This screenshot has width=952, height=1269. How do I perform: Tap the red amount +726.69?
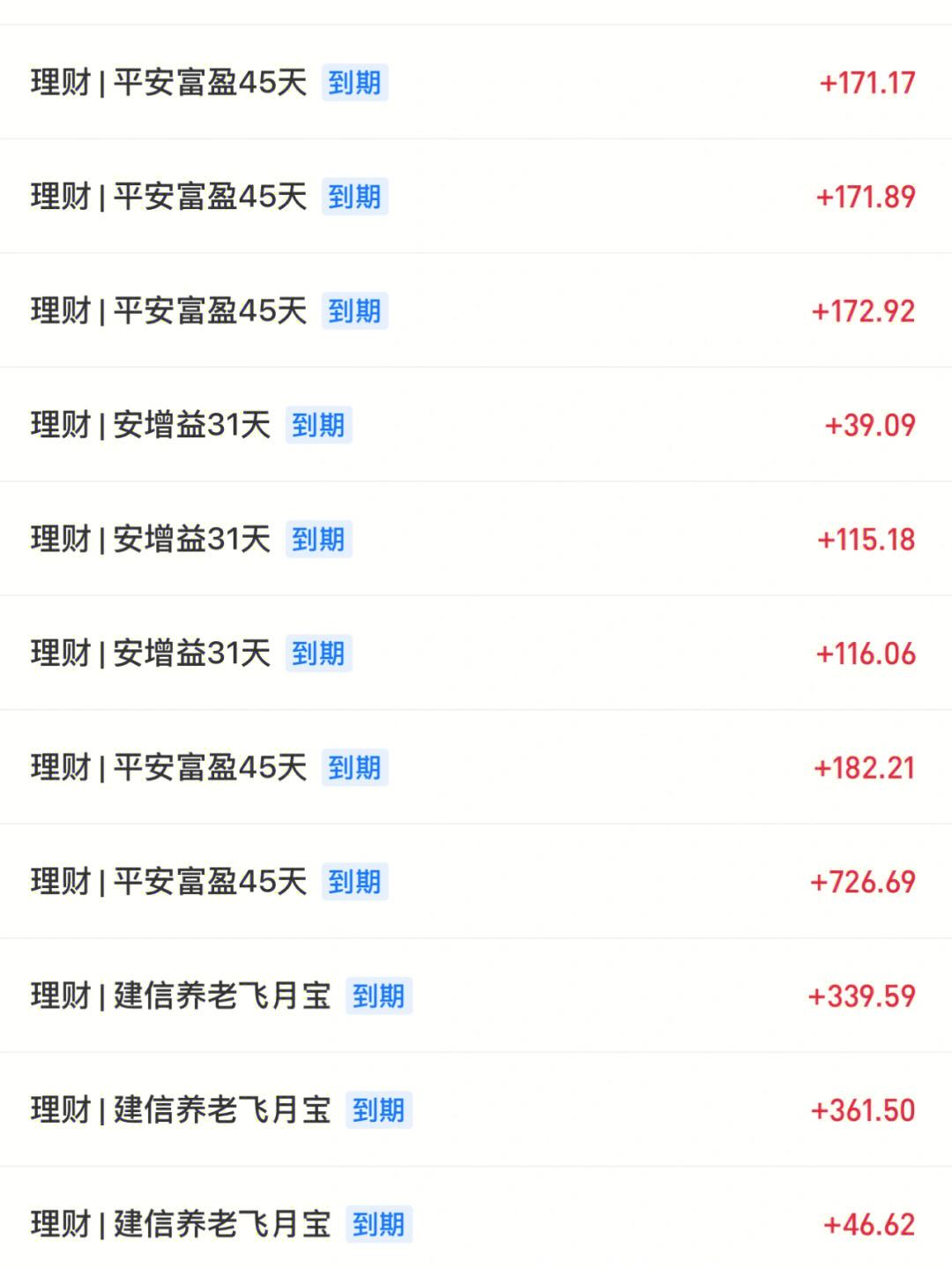[861, 881]
